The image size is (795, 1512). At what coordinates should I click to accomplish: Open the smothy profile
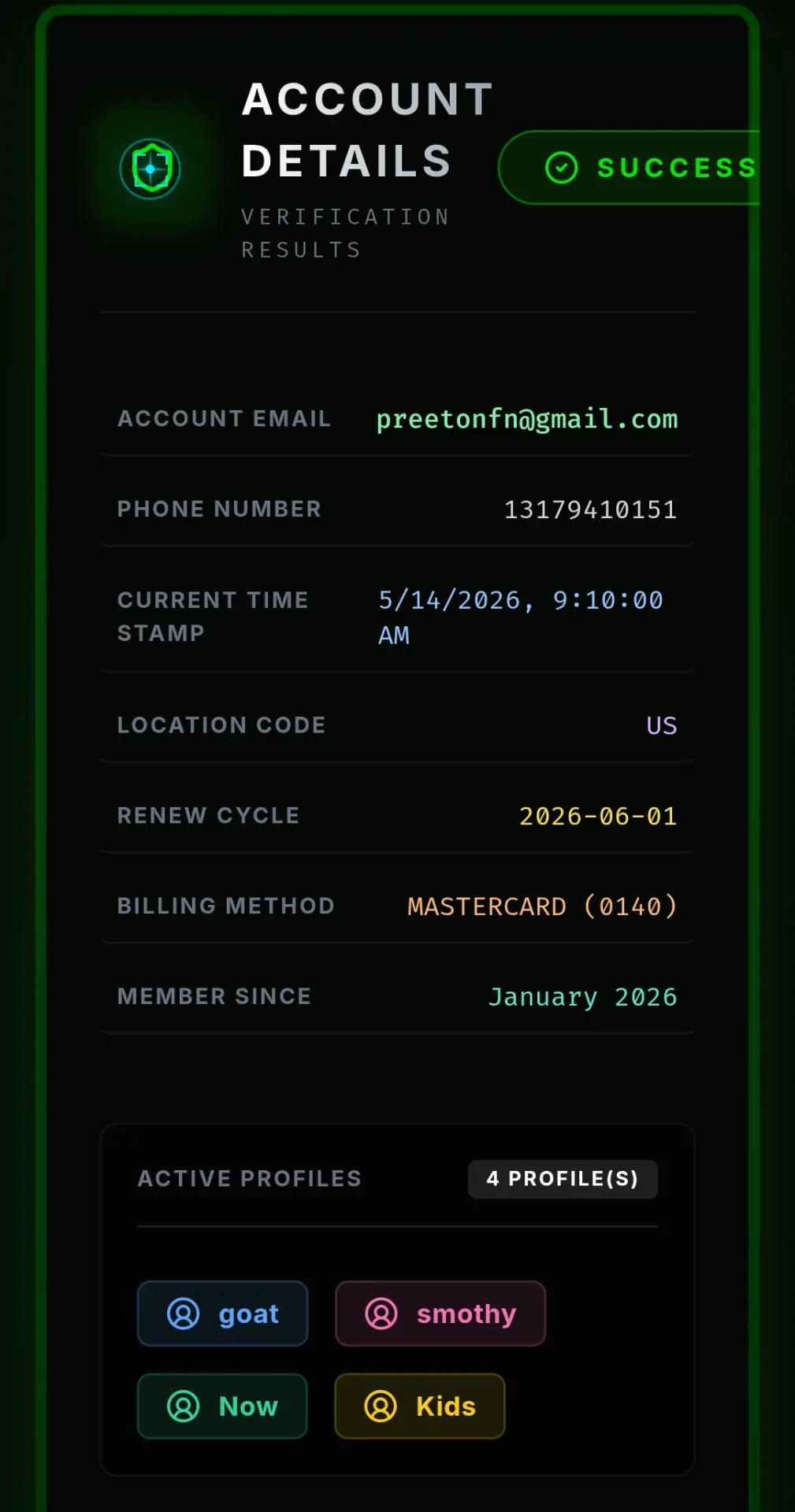[x=440, y=1313]
